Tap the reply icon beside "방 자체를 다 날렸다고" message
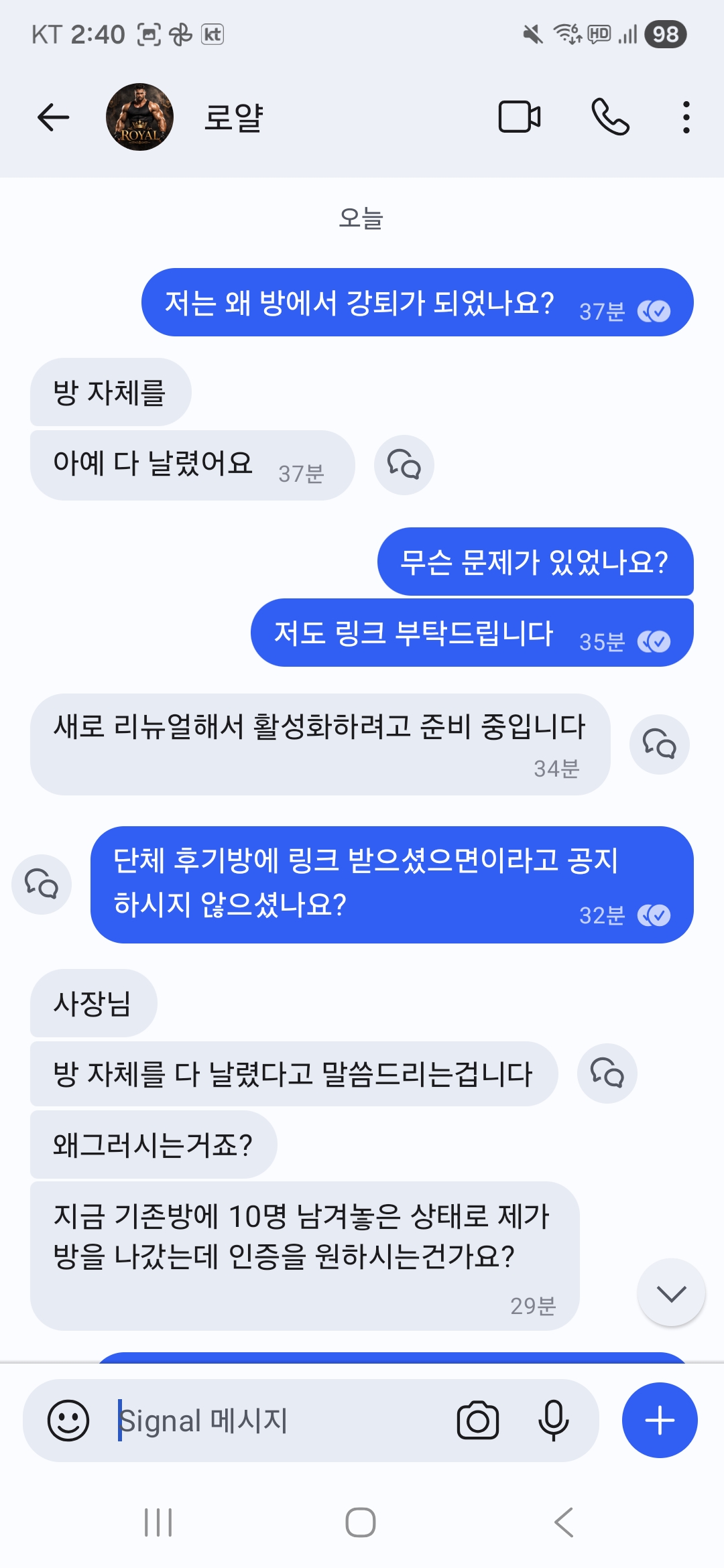This screenshot has width=724, height=1568. [607, 1073]
